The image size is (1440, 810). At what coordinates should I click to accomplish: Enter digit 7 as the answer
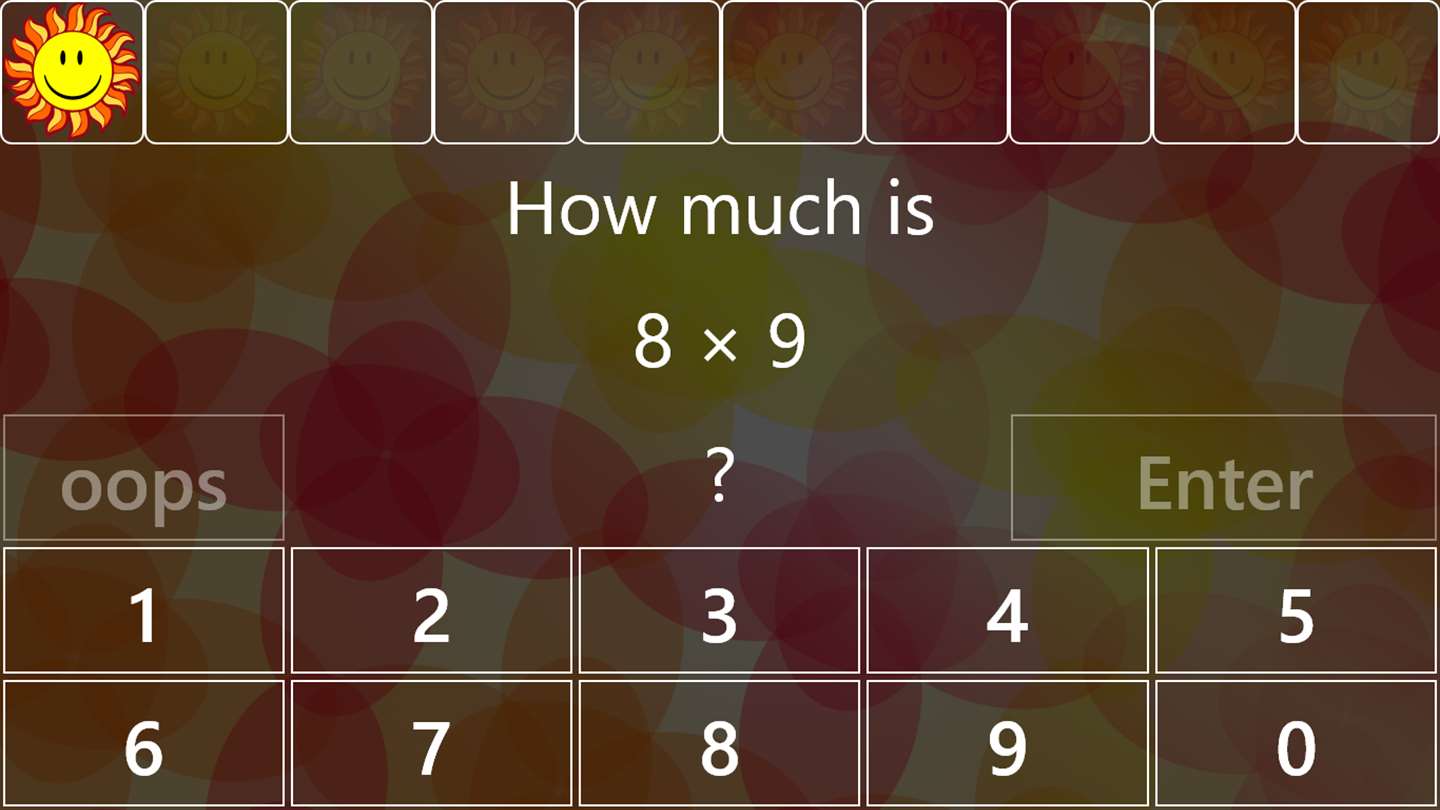click(x=431, y=744)
